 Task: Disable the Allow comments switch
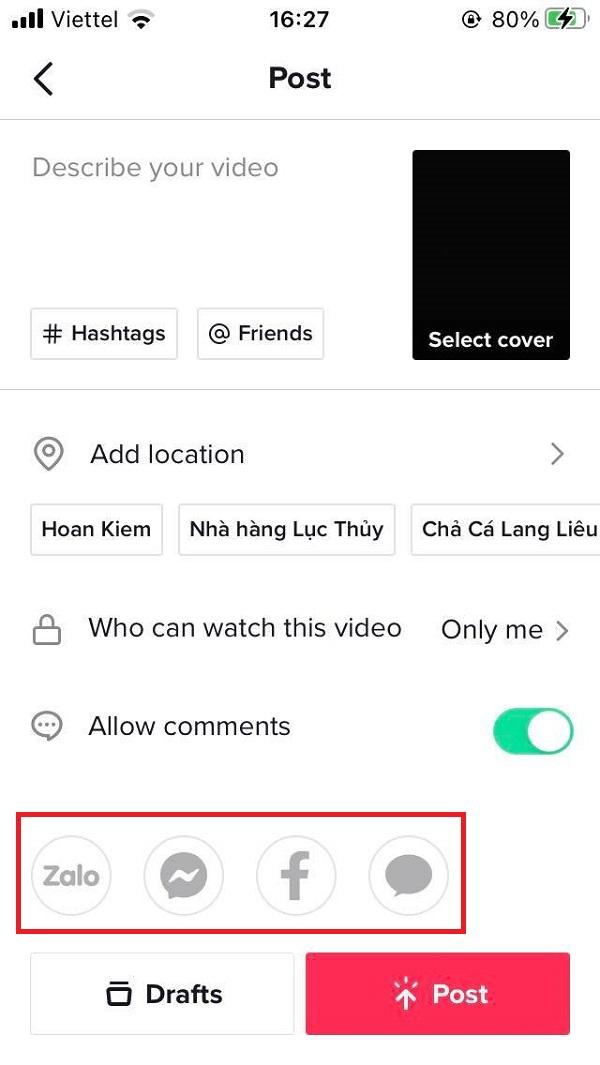533,731
